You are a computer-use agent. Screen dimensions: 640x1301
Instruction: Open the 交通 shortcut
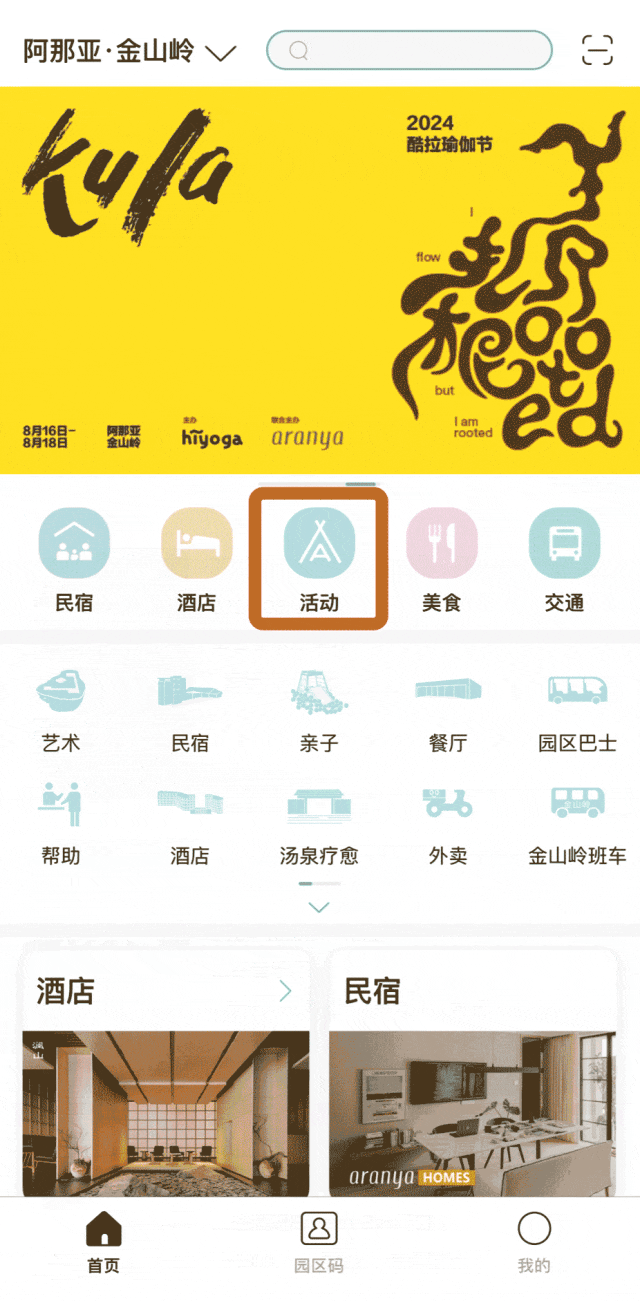564,559
